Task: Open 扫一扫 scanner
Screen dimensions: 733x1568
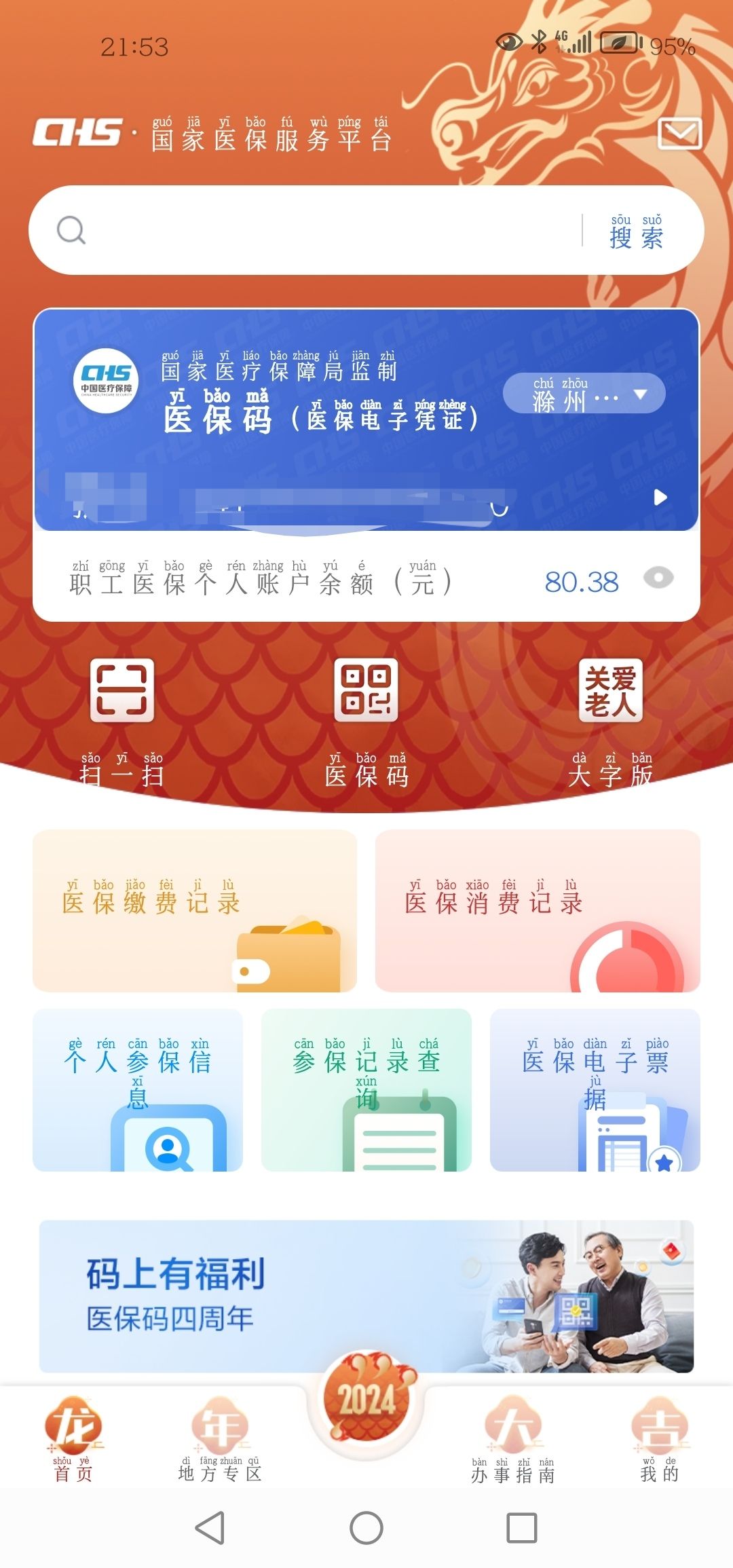Action: [x=122, y=720]
